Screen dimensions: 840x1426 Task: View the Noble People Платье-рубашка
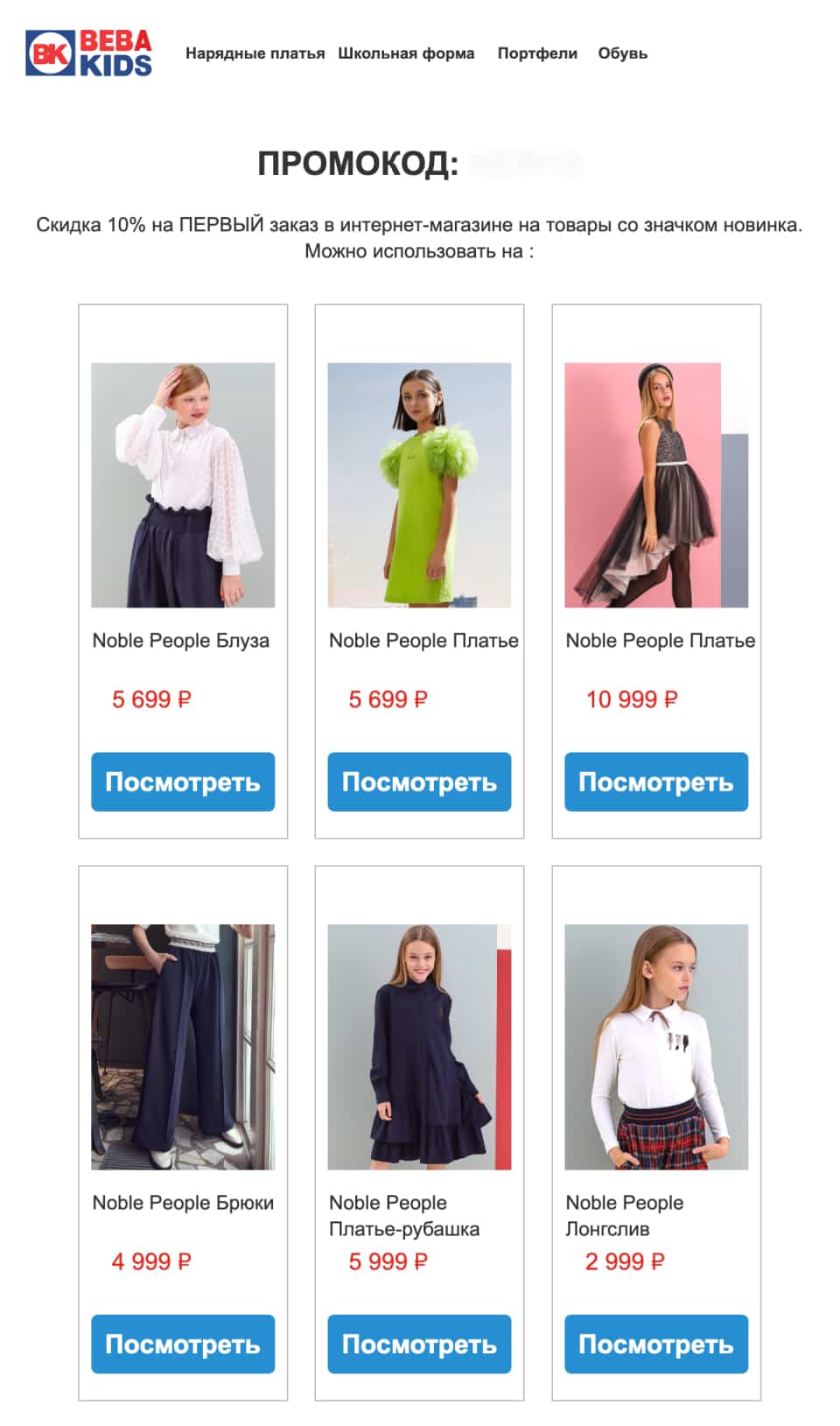point(419,1344)
